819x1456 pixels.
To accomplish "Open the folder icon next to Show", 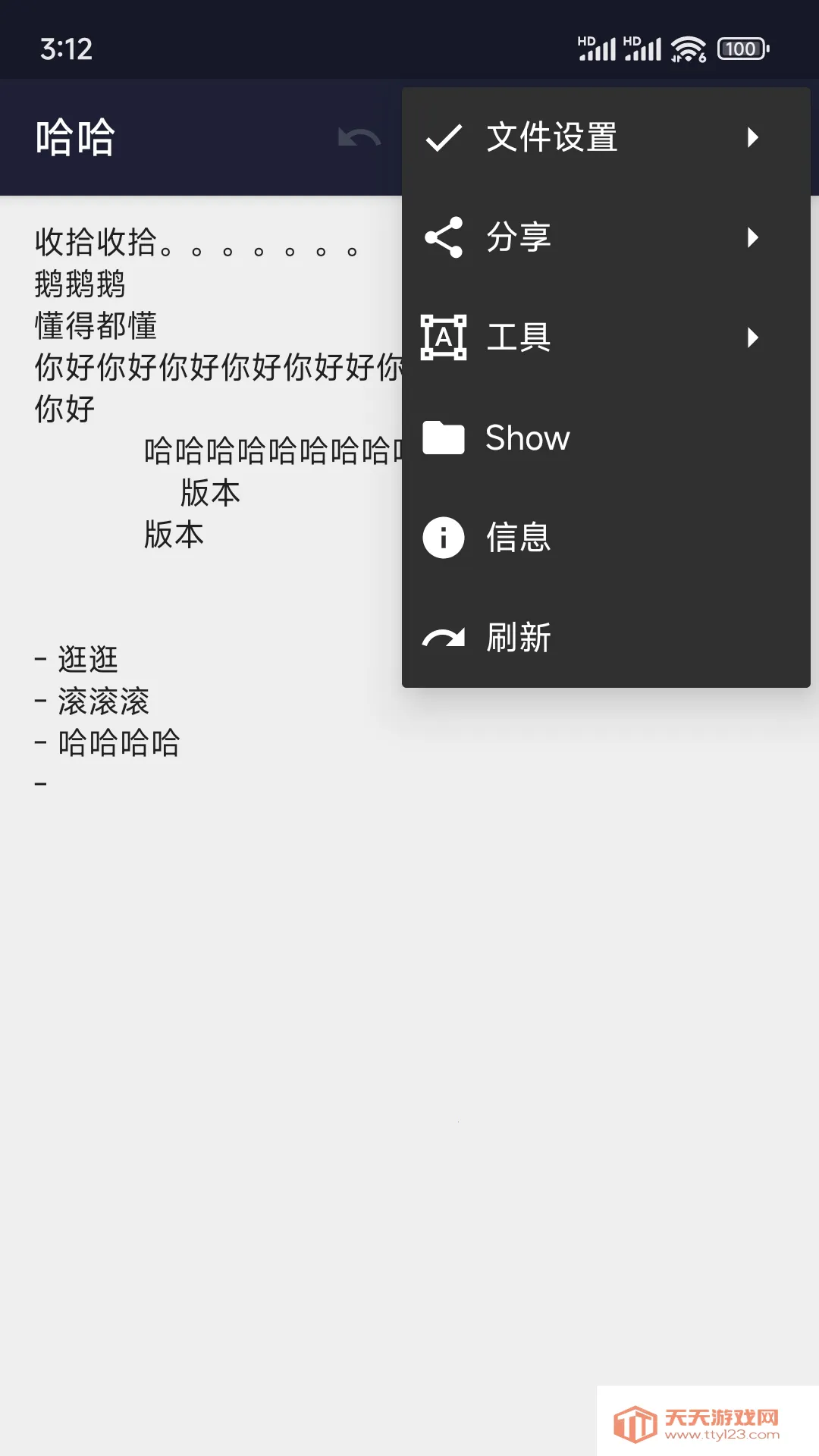I will [444, 437].
